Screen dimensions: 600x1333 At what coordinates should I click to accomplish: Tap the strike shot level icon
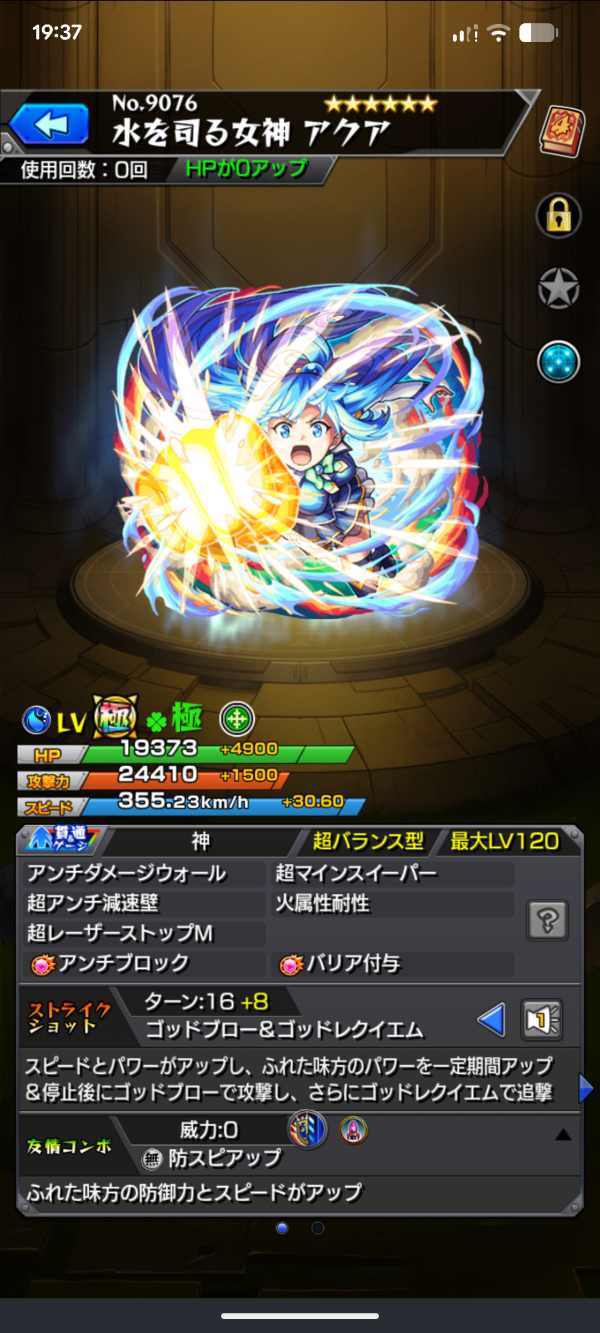coord(541,1021)
